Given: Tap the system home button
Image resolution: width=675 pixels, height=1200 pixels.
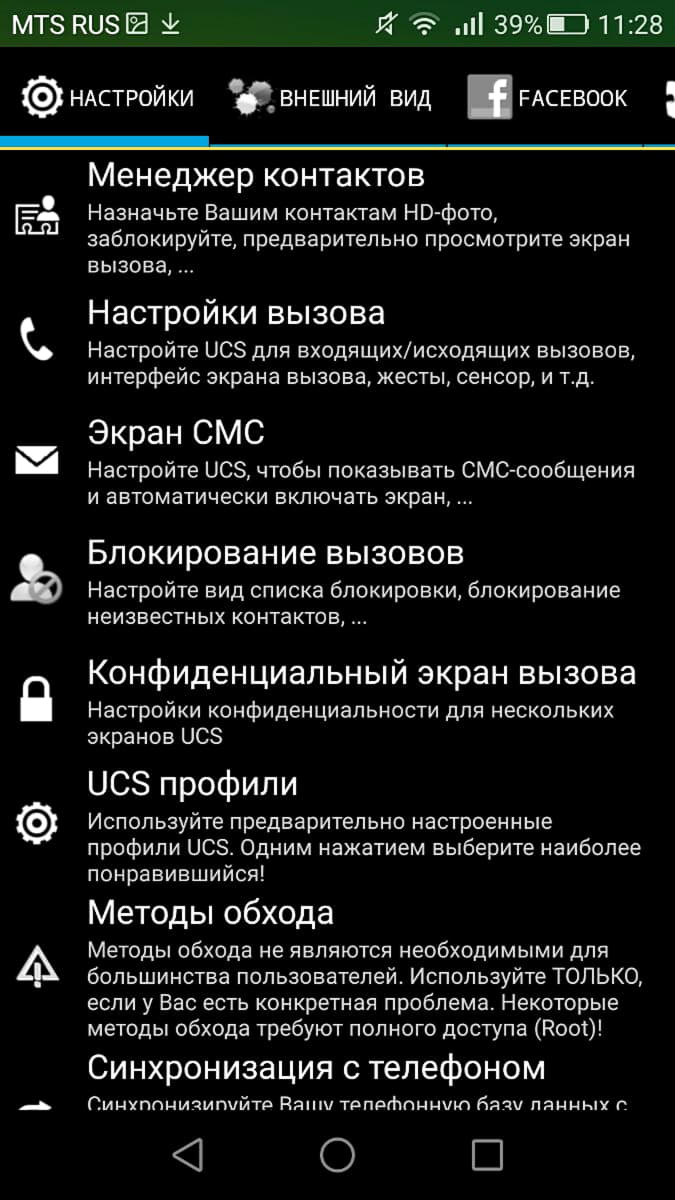Looking at the screenshot, I should click(x=337, y=1156).
